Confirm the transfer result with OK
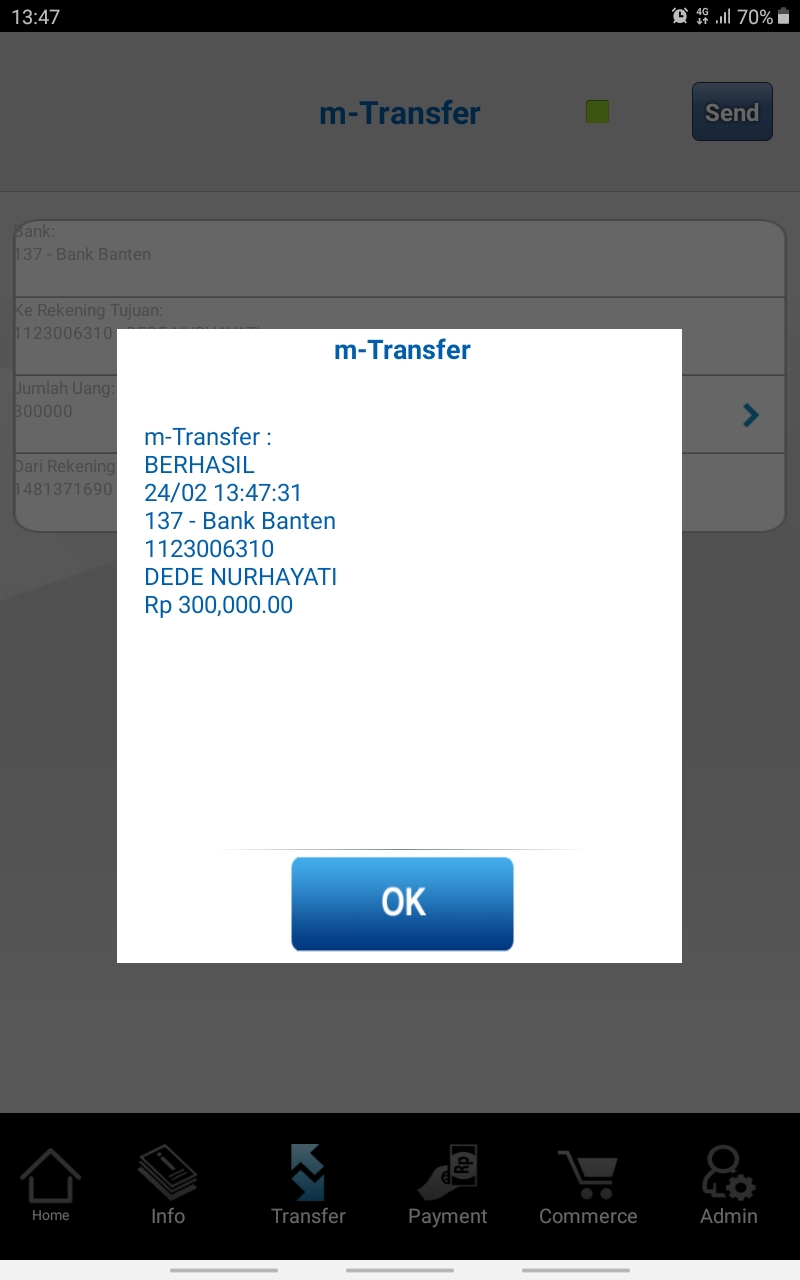Screen dimensions: 800x1280 (x=402, y=903)
